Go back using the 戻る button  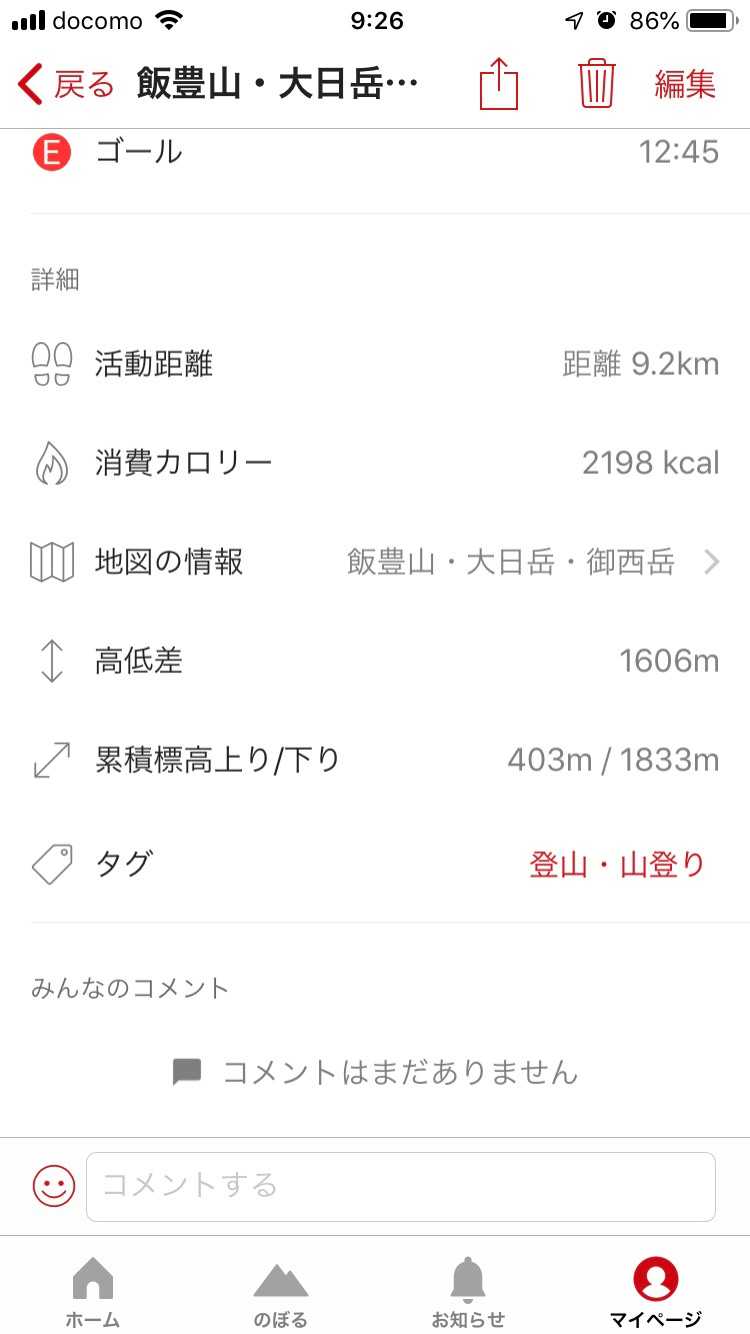66,84
